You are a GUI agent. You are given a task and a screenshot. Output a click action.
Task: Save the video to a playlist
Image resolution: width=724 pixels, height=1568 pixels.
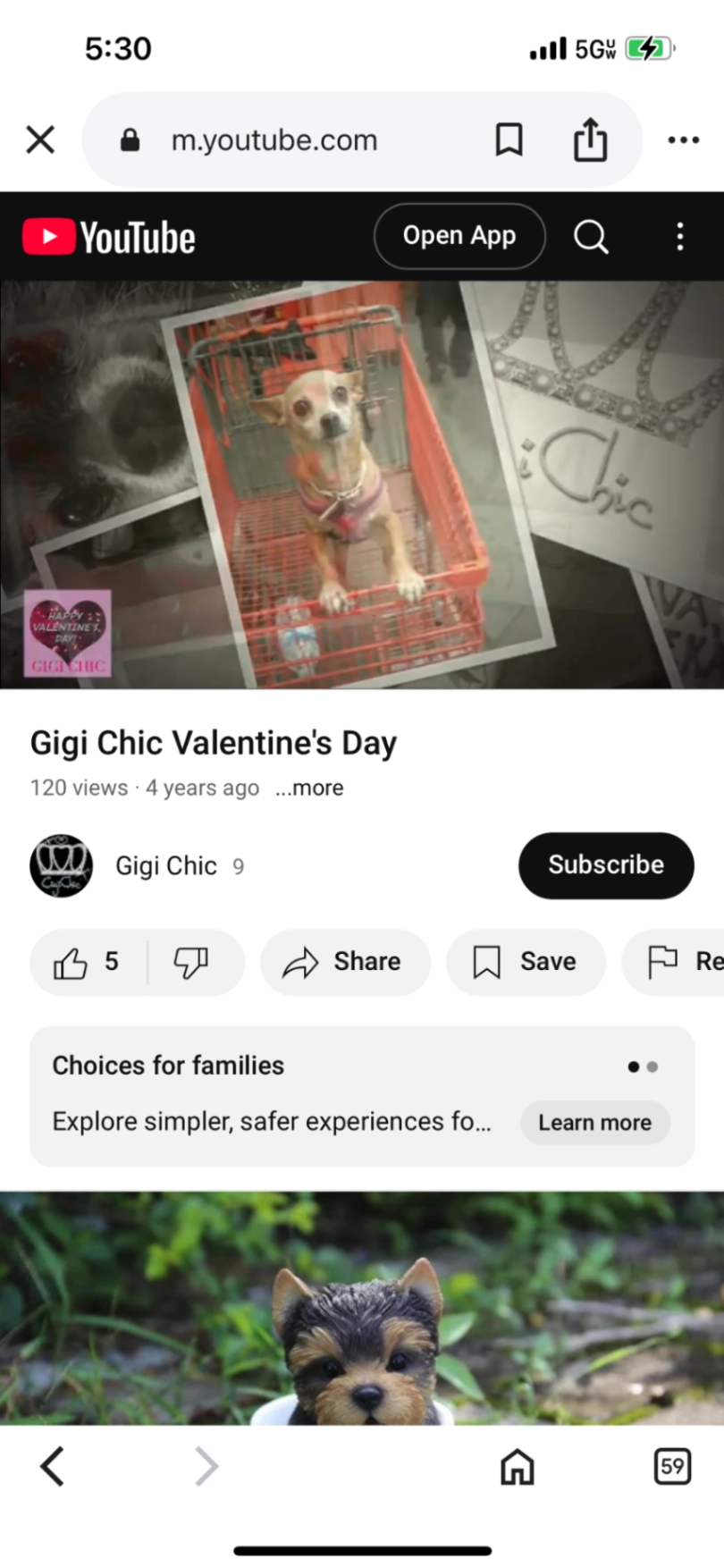coord(526,962)
